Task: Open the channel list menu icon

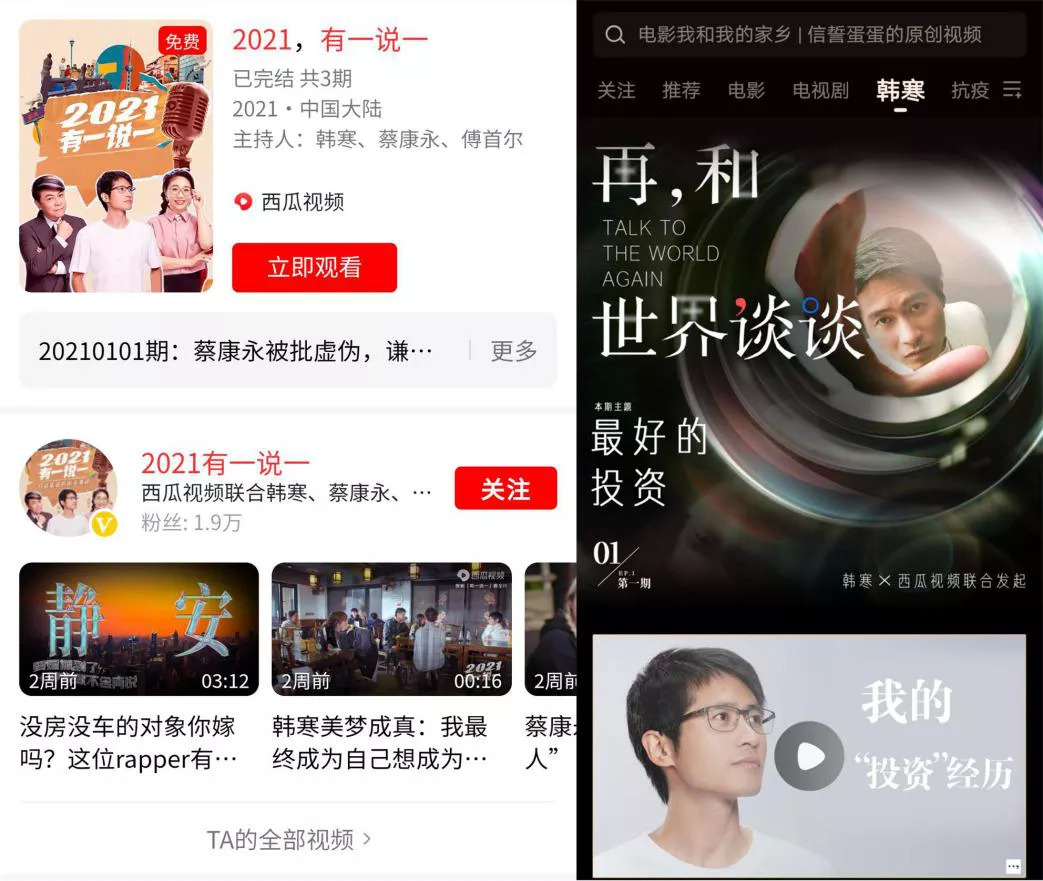Action: 1012,90
